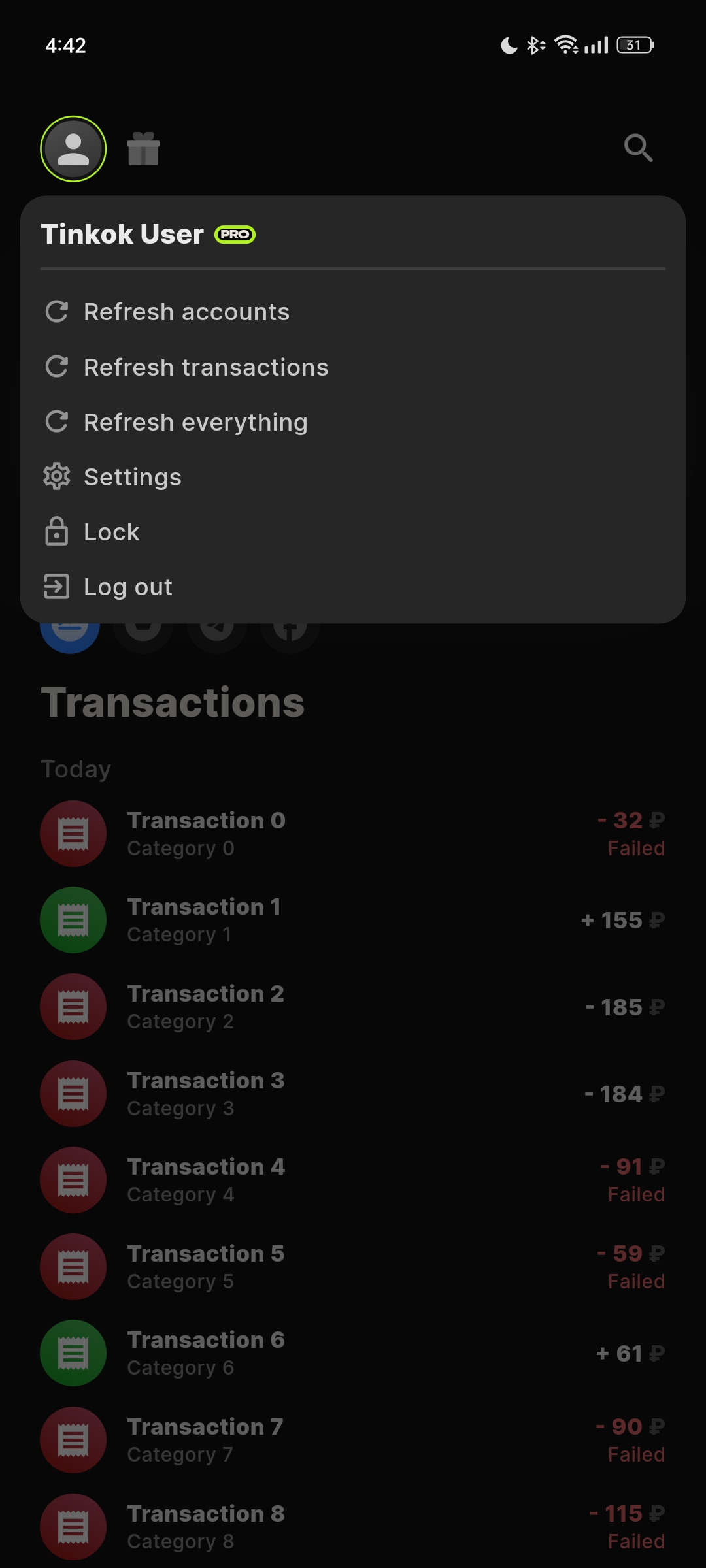View Transaction 5 details
This screenshot has height=1568, width=706.
(x=353, y=1267)
